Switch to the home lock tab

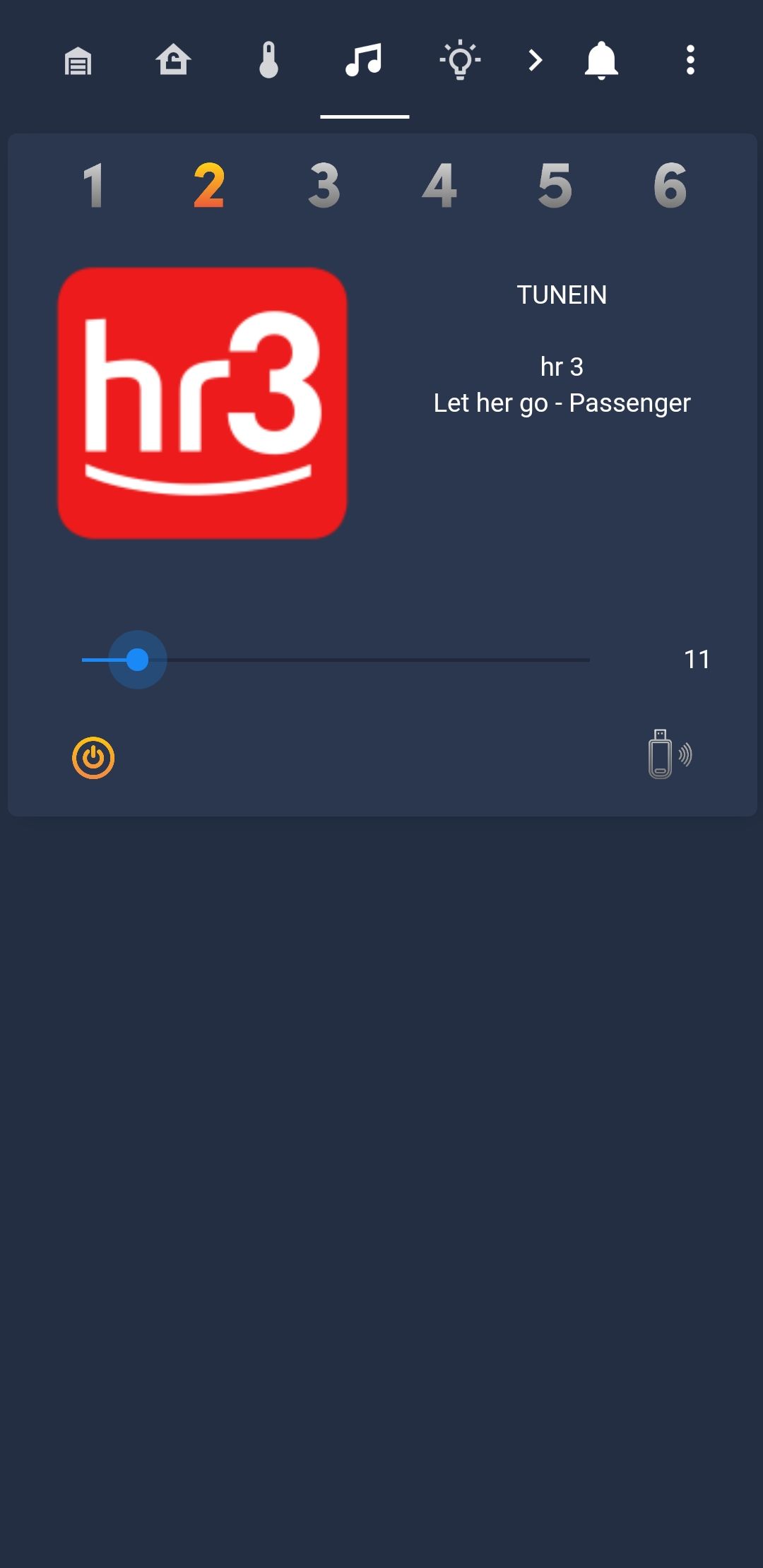[x=173, y=61]
